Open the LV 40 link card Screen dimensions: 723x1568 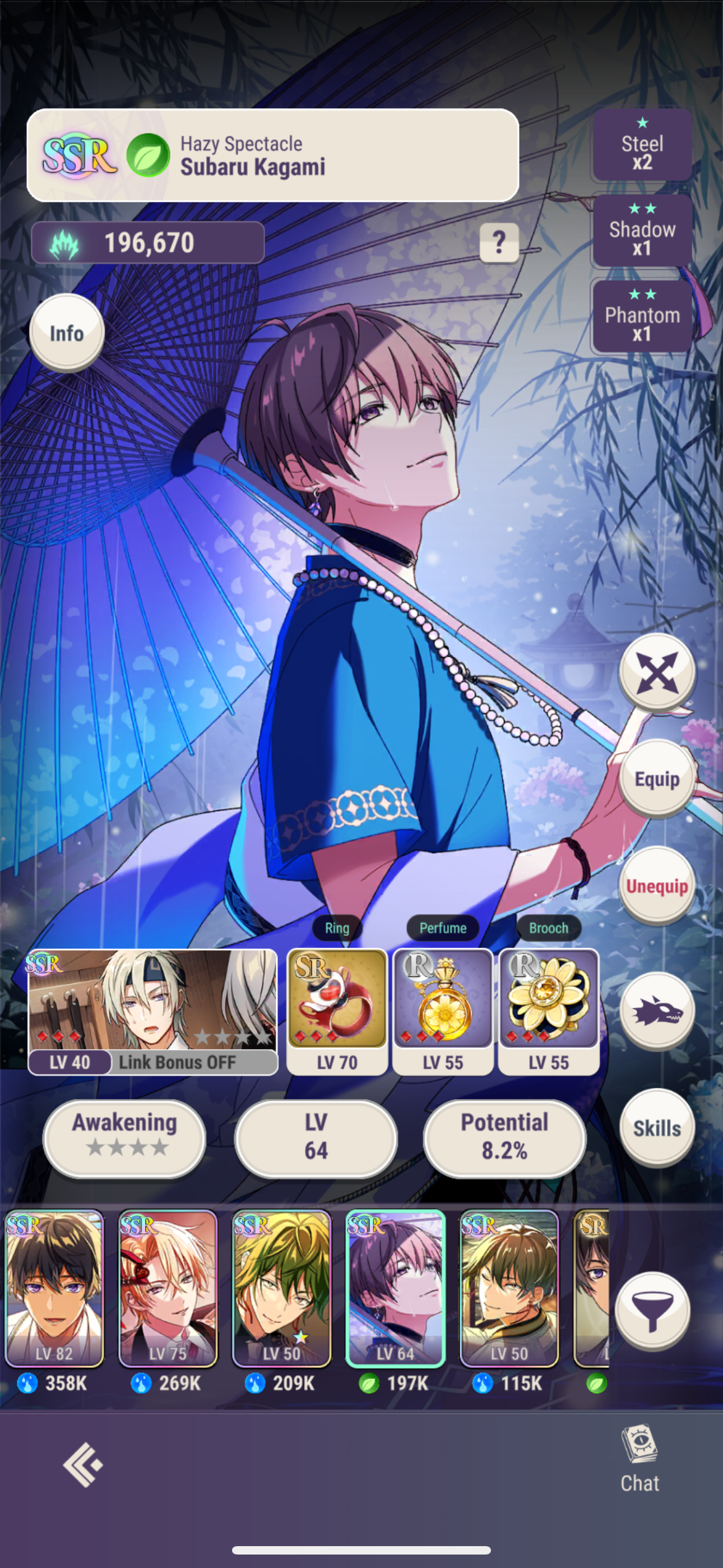click(x=152, y=1011)
